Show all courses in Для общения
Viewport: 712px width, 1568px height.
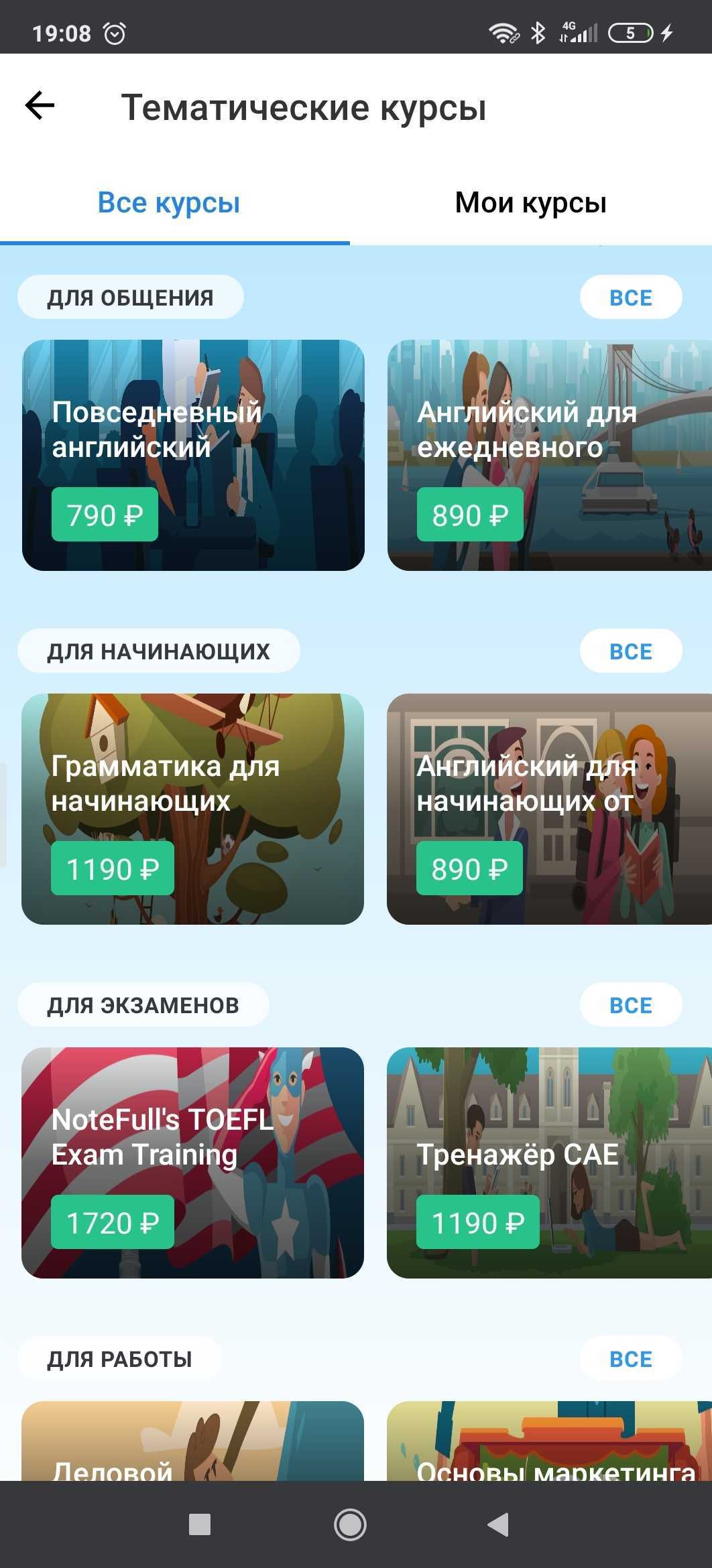coord(630,298)
